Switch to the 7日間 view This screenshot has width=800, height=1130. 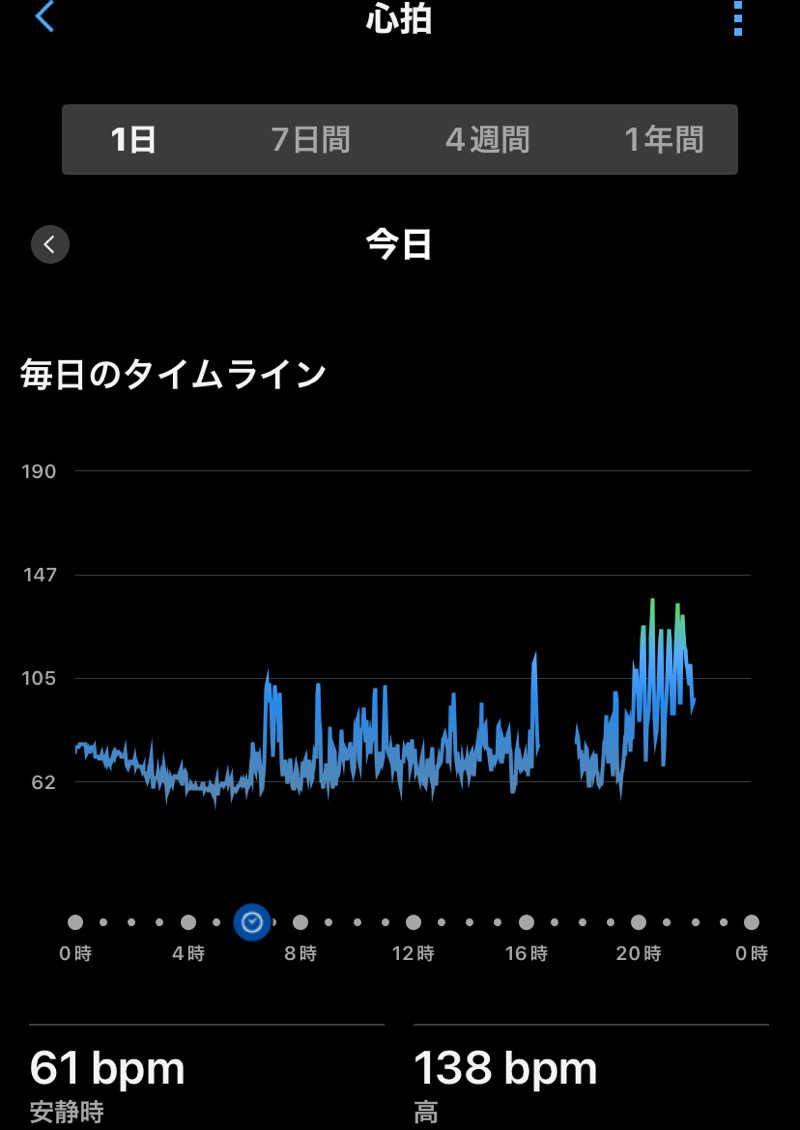310,140
